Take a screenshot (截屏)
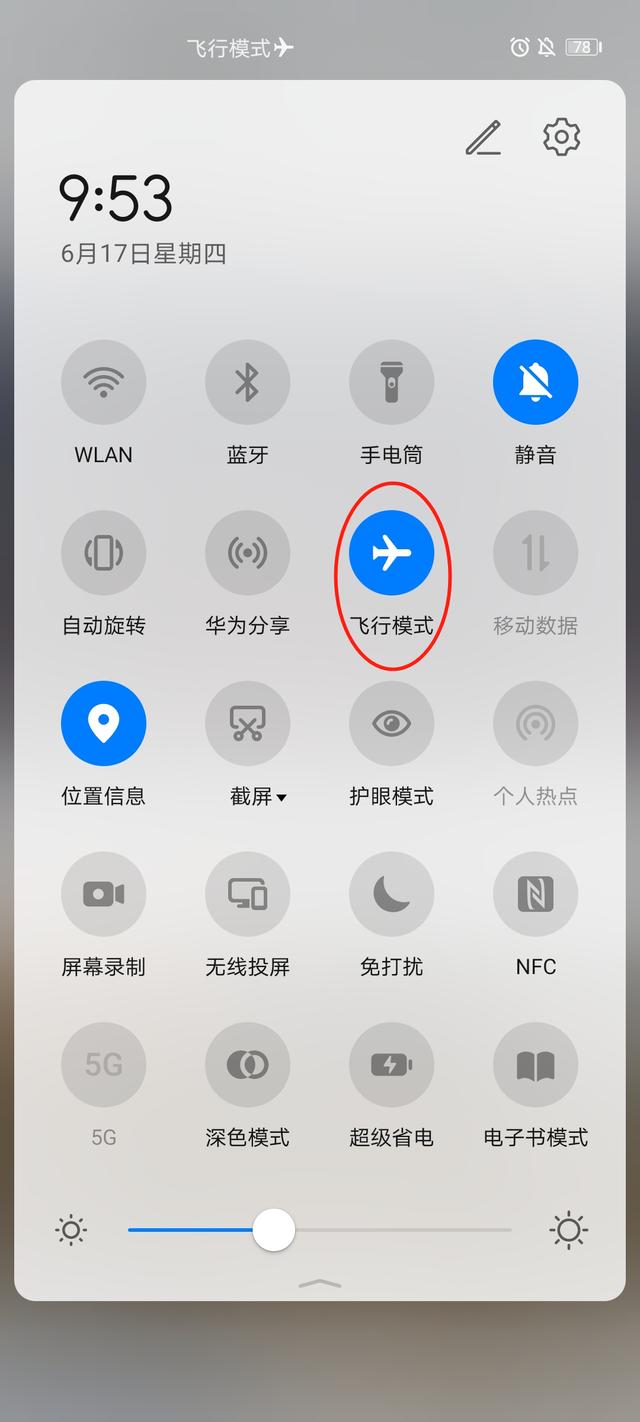Screen dimensions: 640x1422 (x=248, y=724)
